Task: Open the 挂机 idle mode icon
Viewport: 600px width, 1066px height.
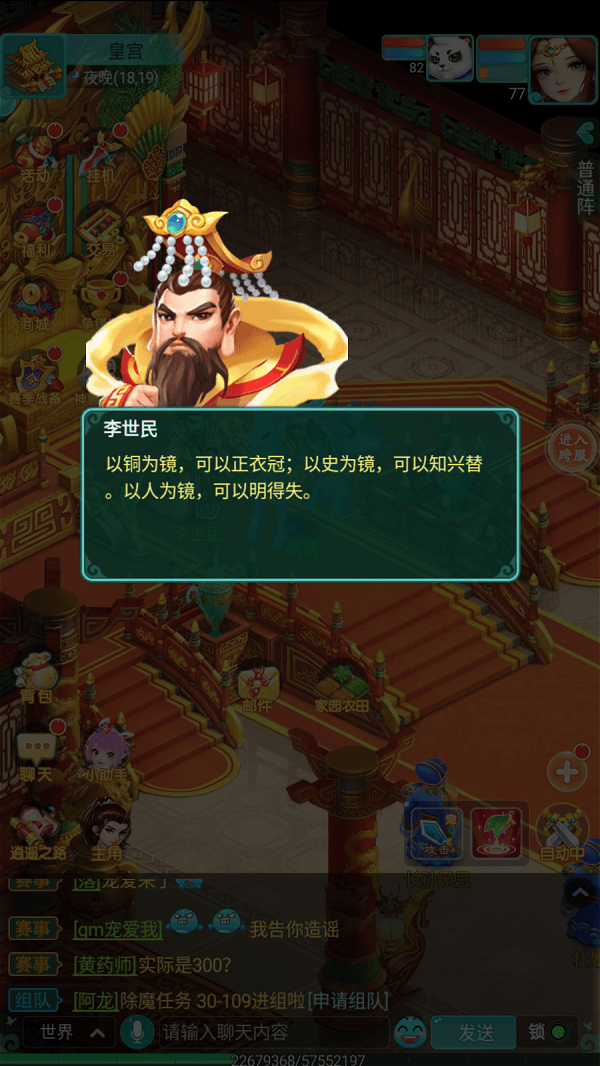Action: [101, 153]
